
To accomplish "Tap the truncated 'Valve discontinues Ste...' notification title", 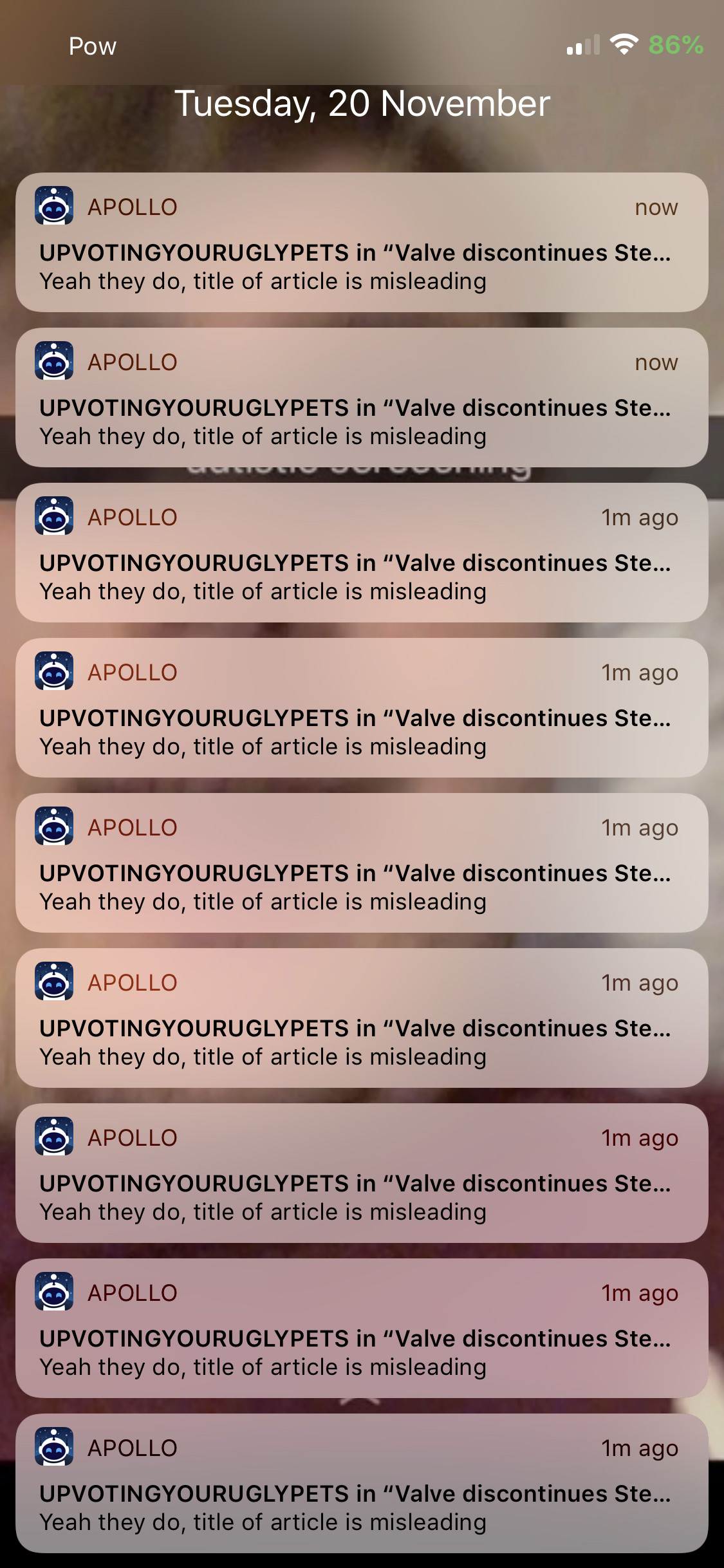I will click(x=528, y=254).
